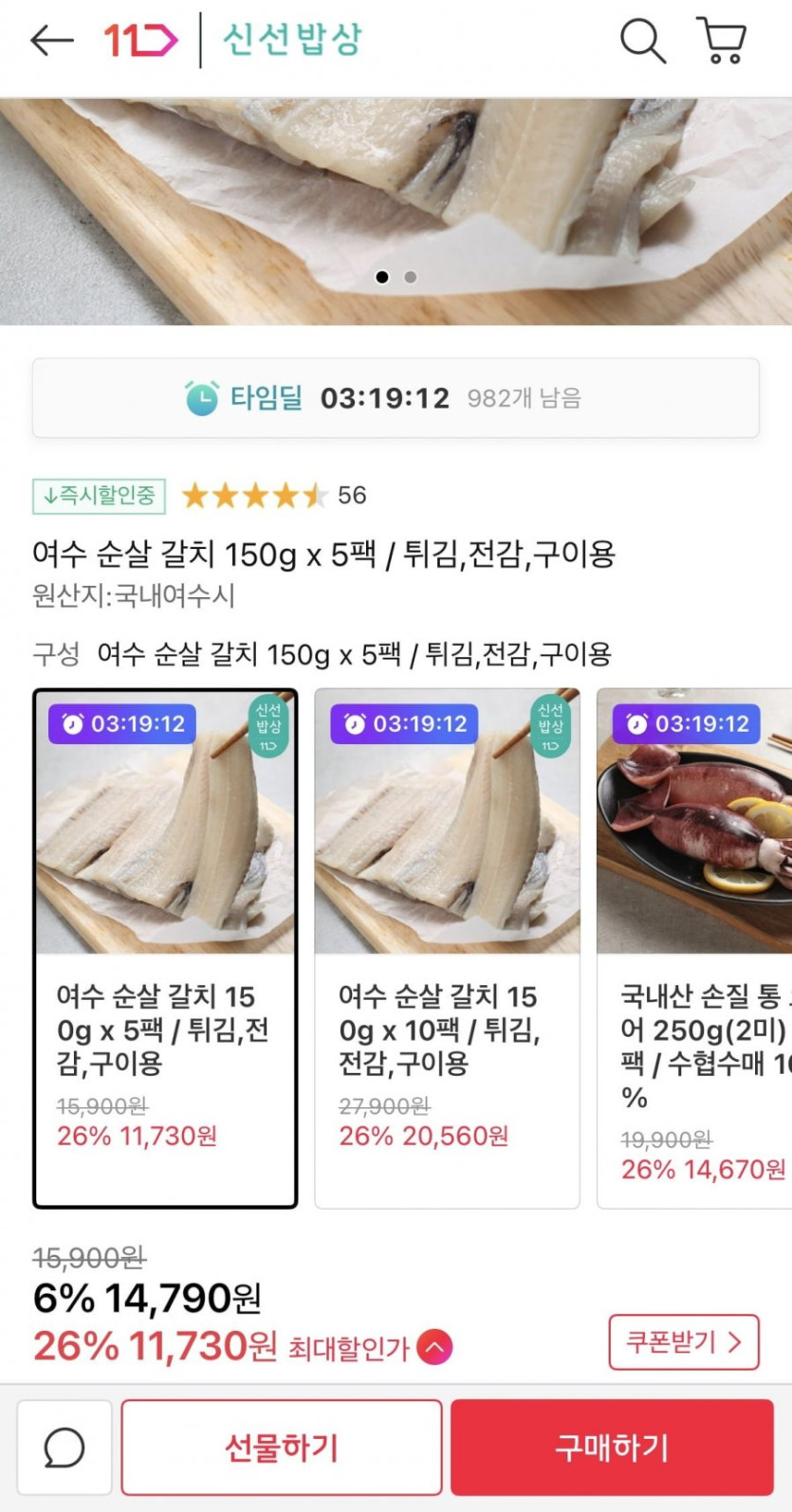Expand the 최대할인가 price details

(x=434, y=1347)
